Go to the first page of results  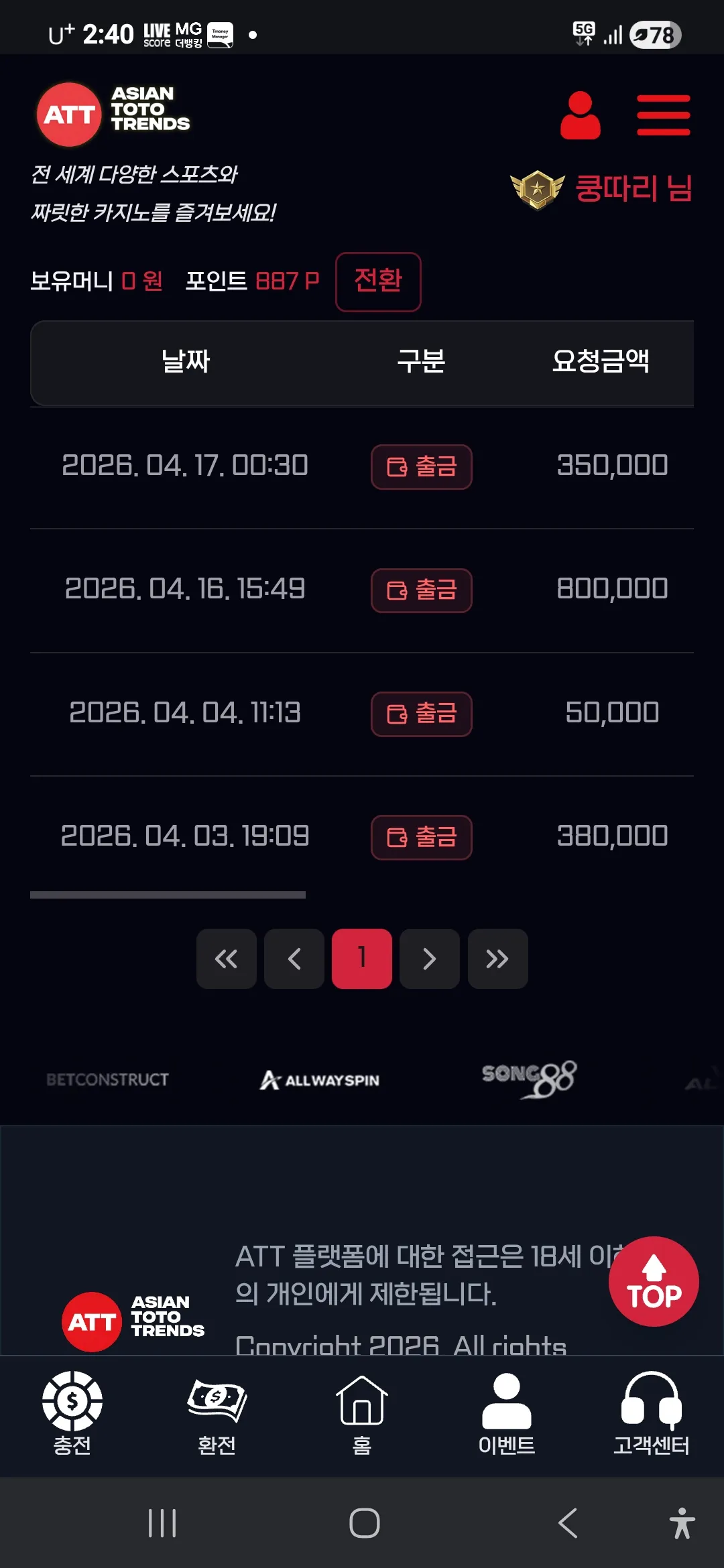227,959
